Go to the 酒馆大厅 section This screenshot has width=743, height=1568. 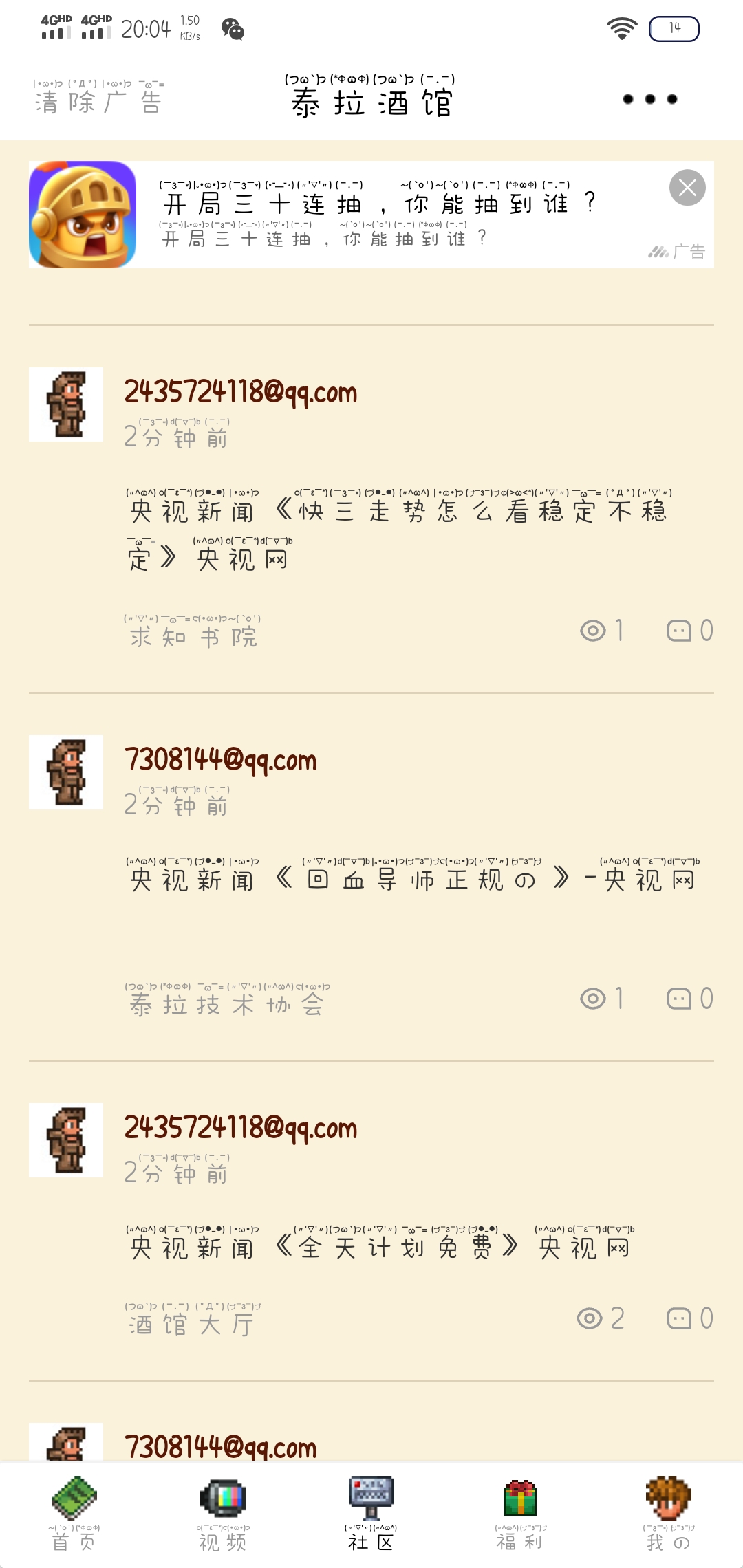tap(192, 1323)
